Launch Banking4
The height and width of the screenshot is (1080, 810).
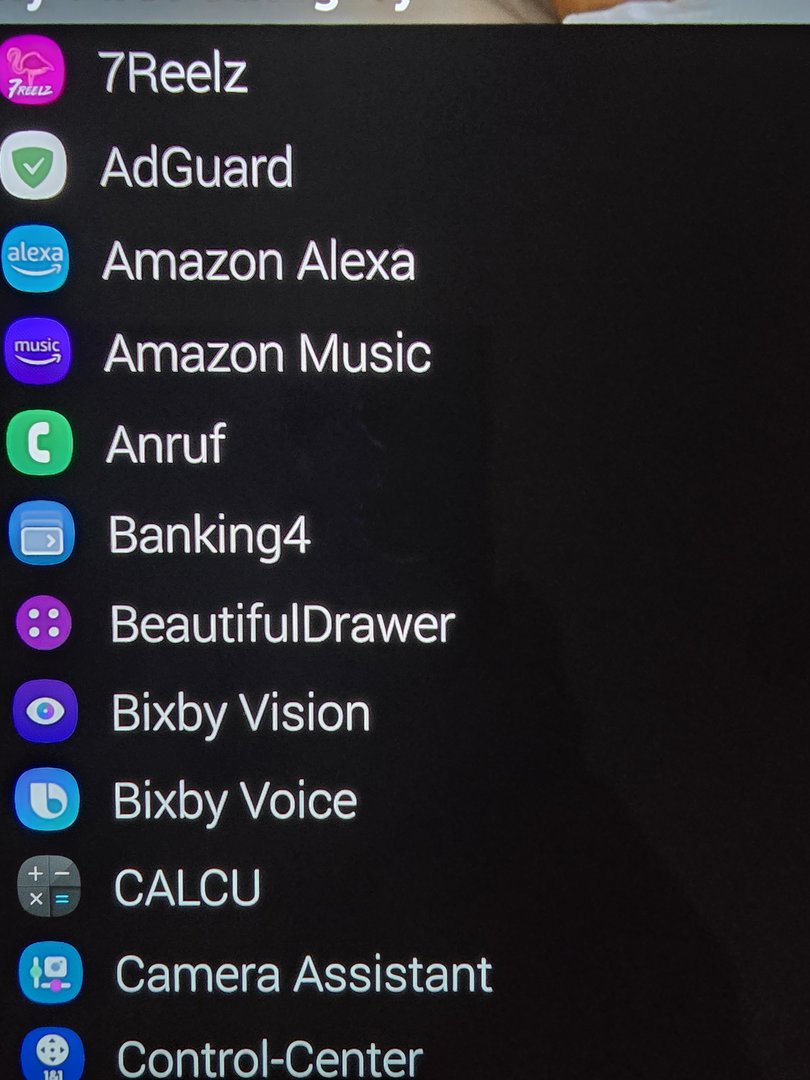click(209, 535)
